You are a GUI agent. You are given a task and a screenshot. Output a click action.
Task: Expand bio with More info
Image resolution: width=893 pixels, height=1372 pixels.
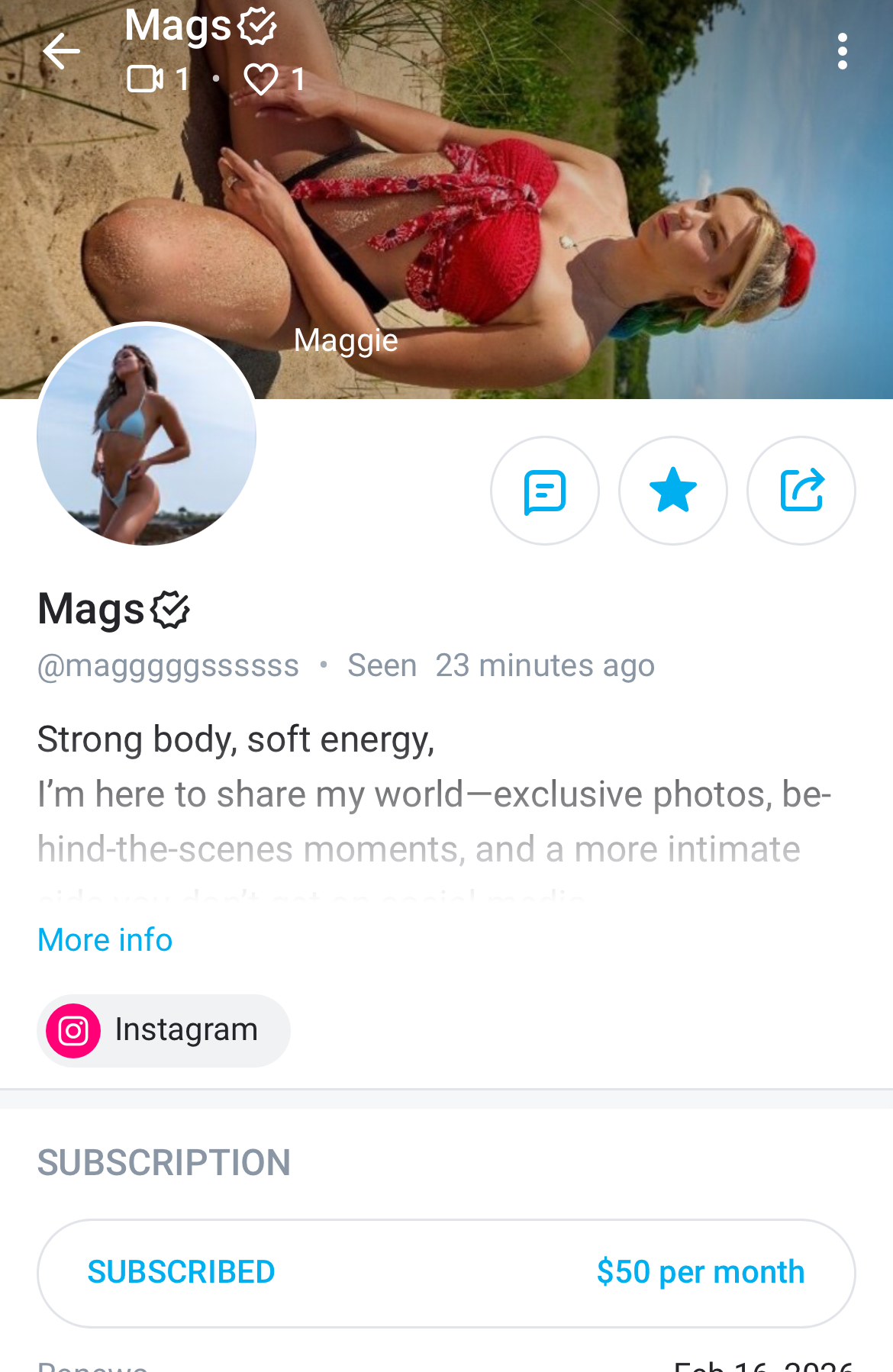[x=105, y=939]
